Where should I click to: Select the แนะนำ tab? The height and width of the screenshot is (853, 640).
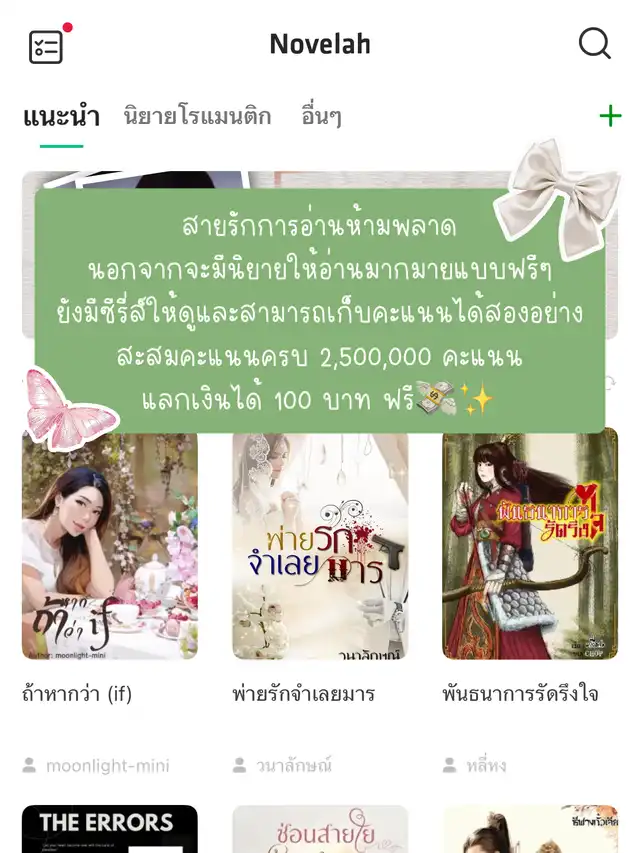click(61, 117)
